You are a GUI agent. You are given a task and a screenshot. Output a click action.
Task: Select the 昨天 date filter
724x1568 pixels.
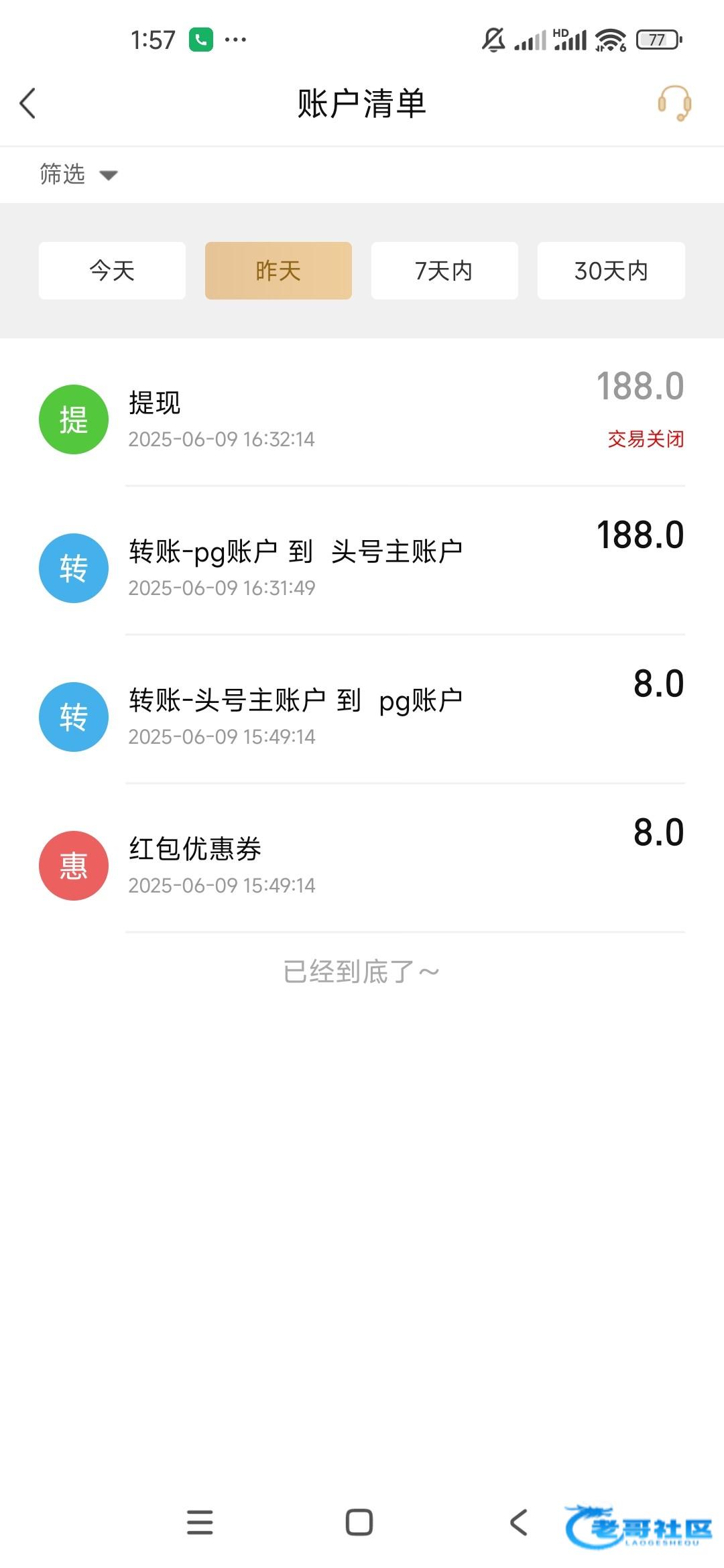click(278, 271)
